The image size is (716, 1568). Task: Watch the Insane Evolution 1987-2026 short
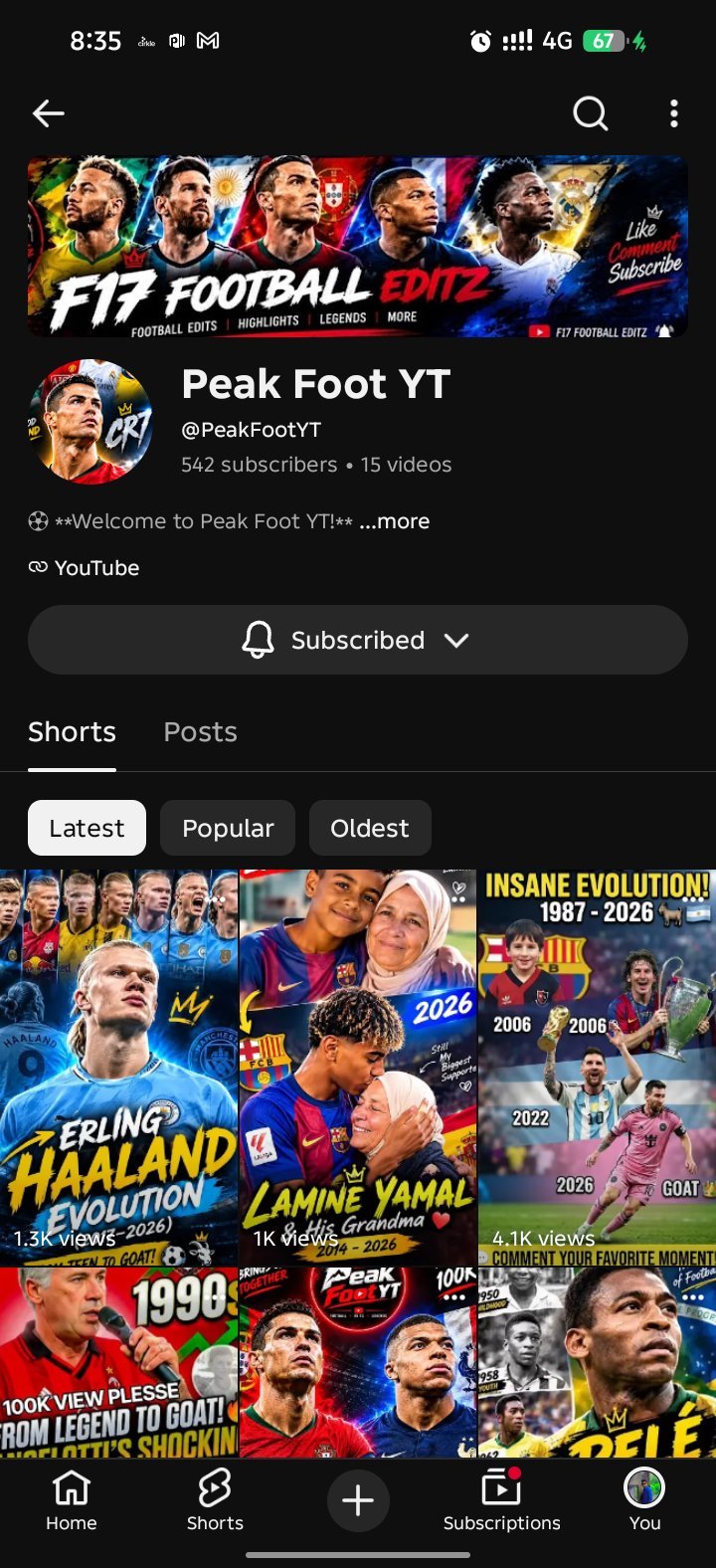coord(597,1068)
